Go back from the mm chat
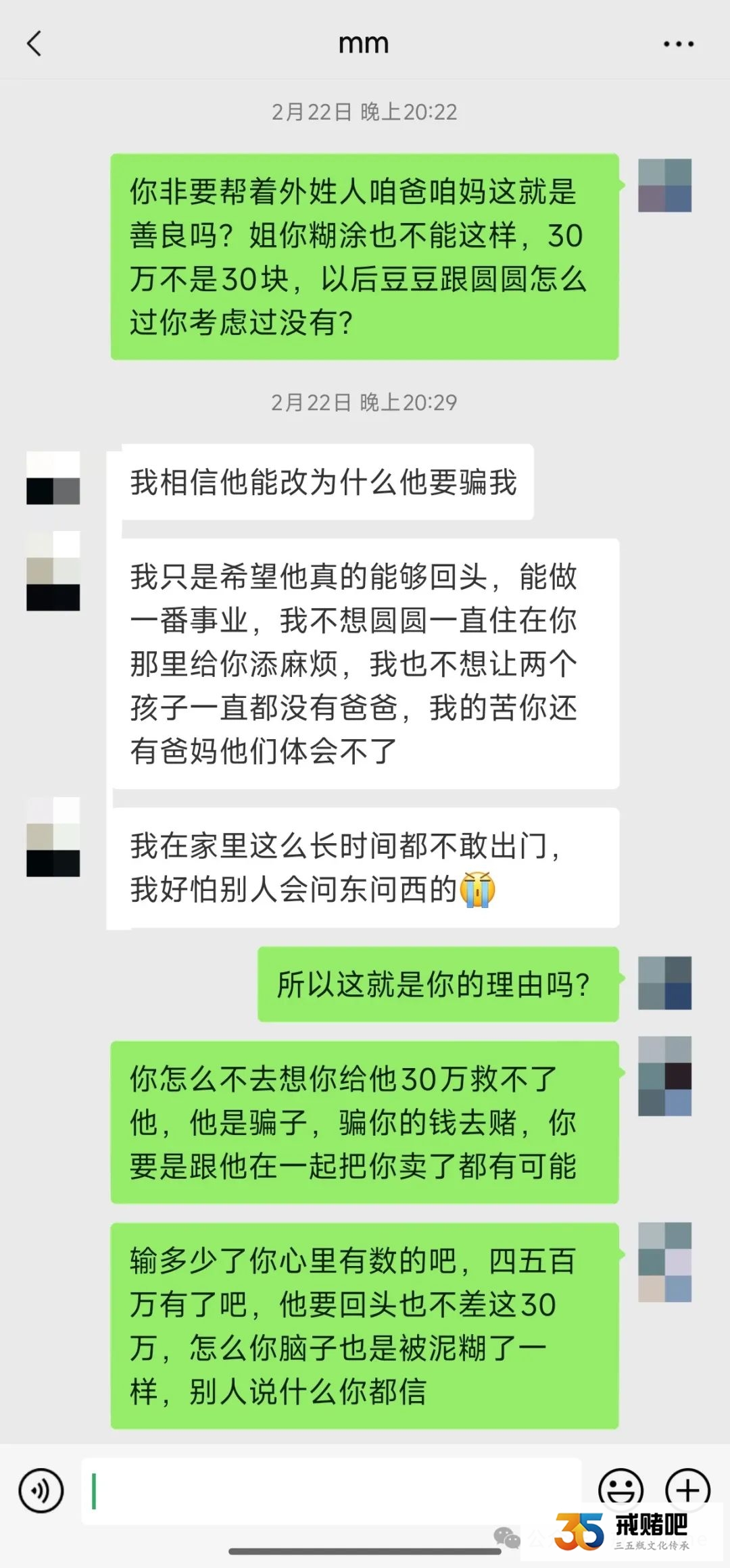 [34, 44]
